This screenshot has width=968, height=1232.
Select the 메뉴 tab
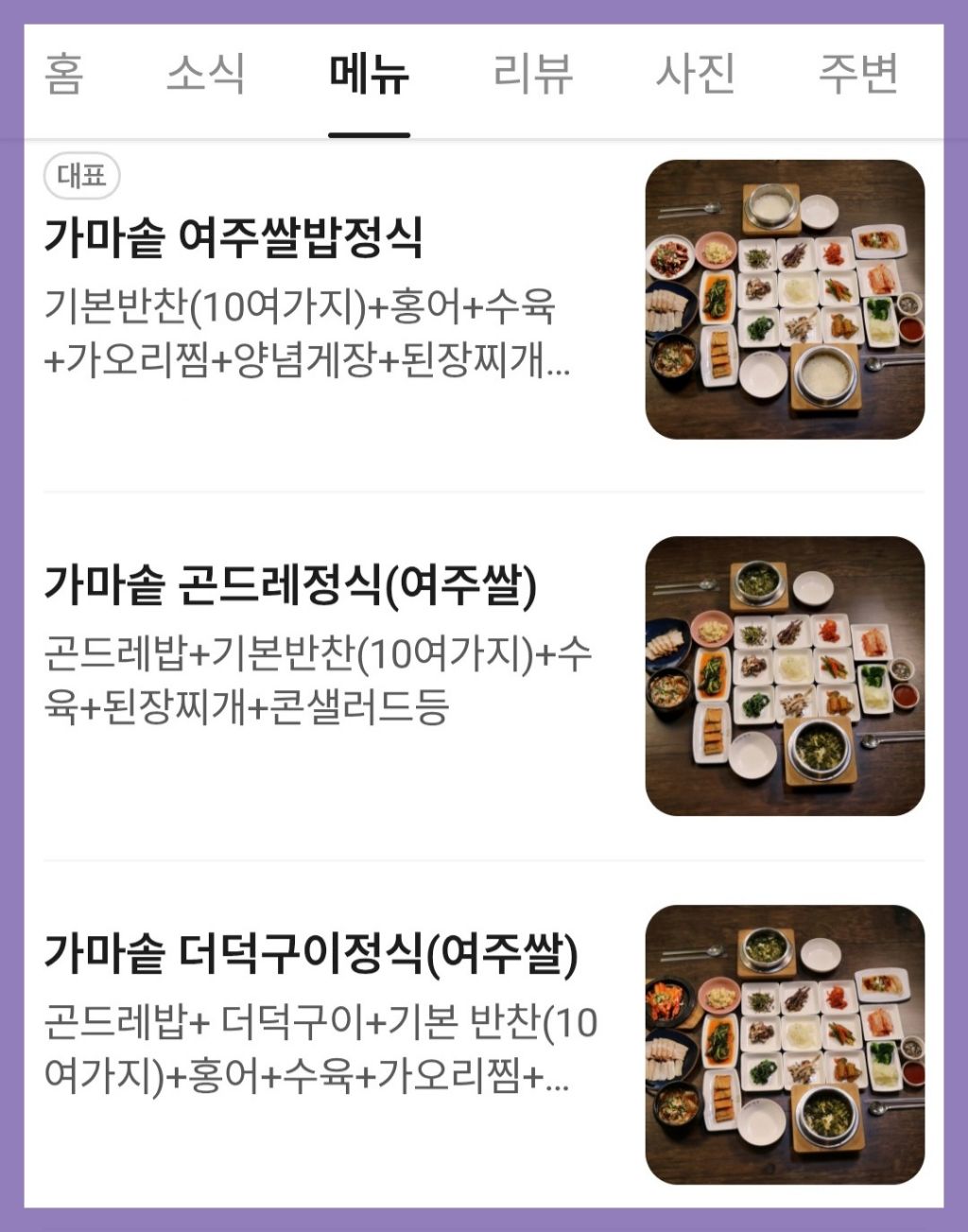tap(369, 75)
